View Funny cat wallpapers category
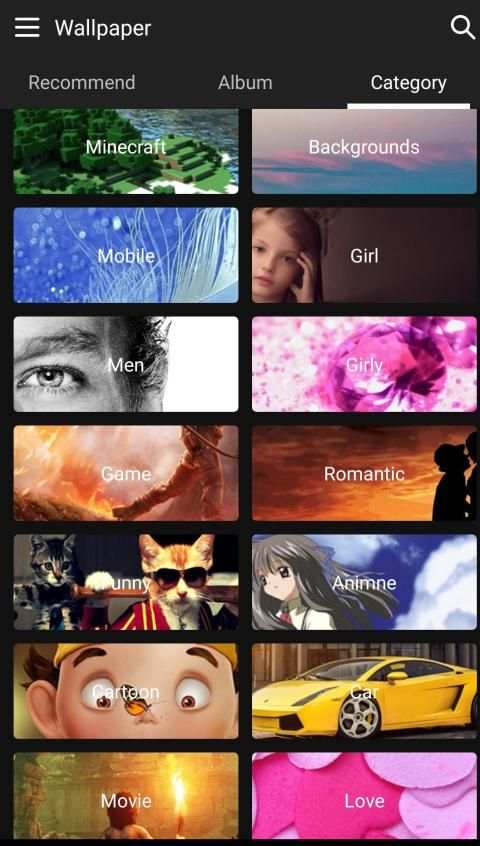The height and width of the screenshot is (846, 480). 126,582
